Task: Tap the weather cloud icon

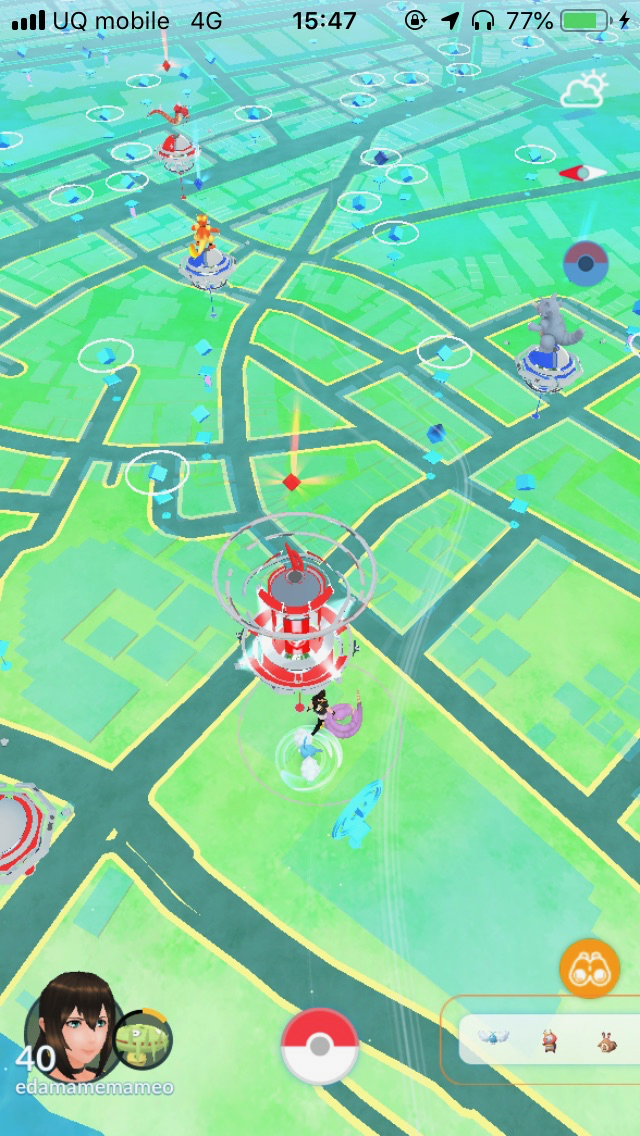Action: (x=583, y=91)
